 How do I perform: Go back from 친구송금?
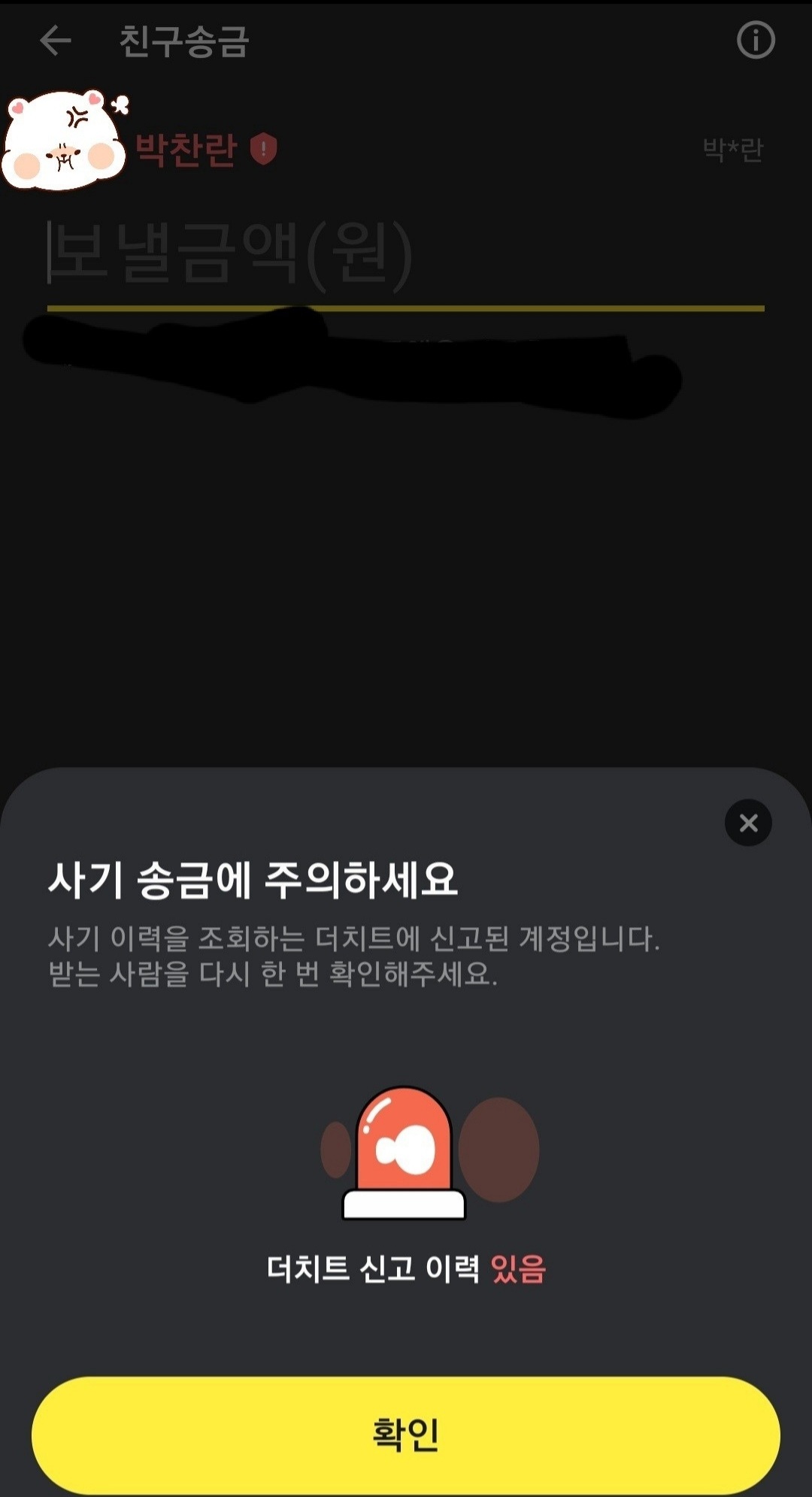coord(55,41)
